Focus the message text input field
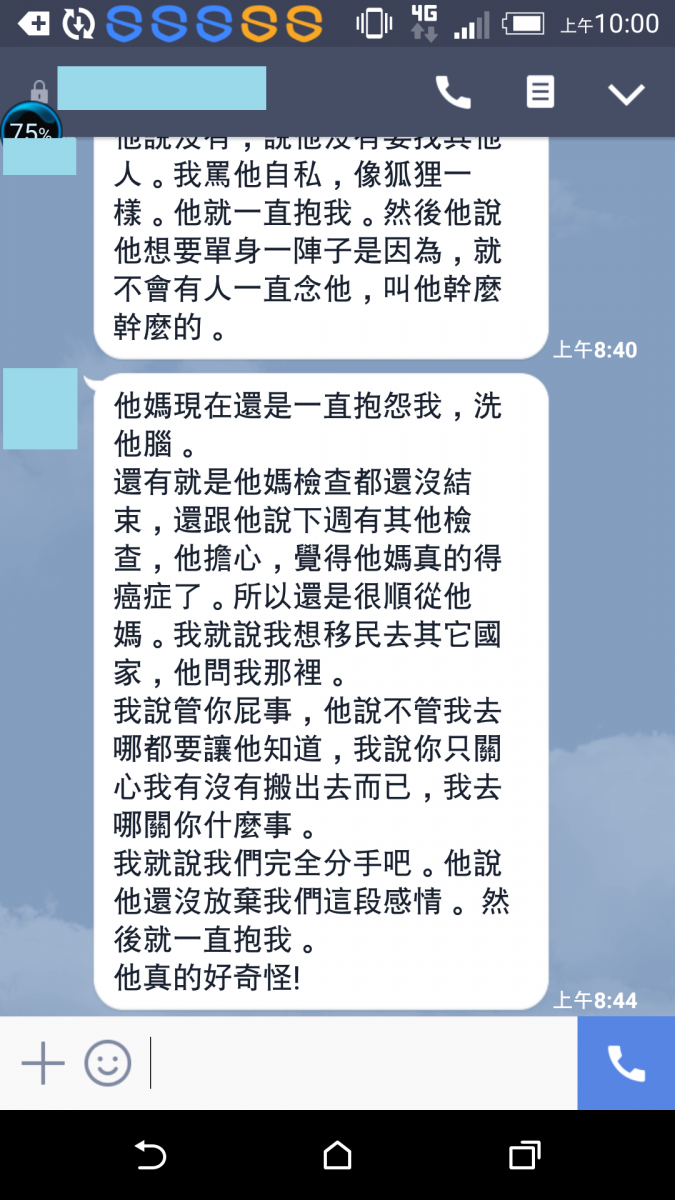This screenshot has width=675, height=1200. 360,1063
